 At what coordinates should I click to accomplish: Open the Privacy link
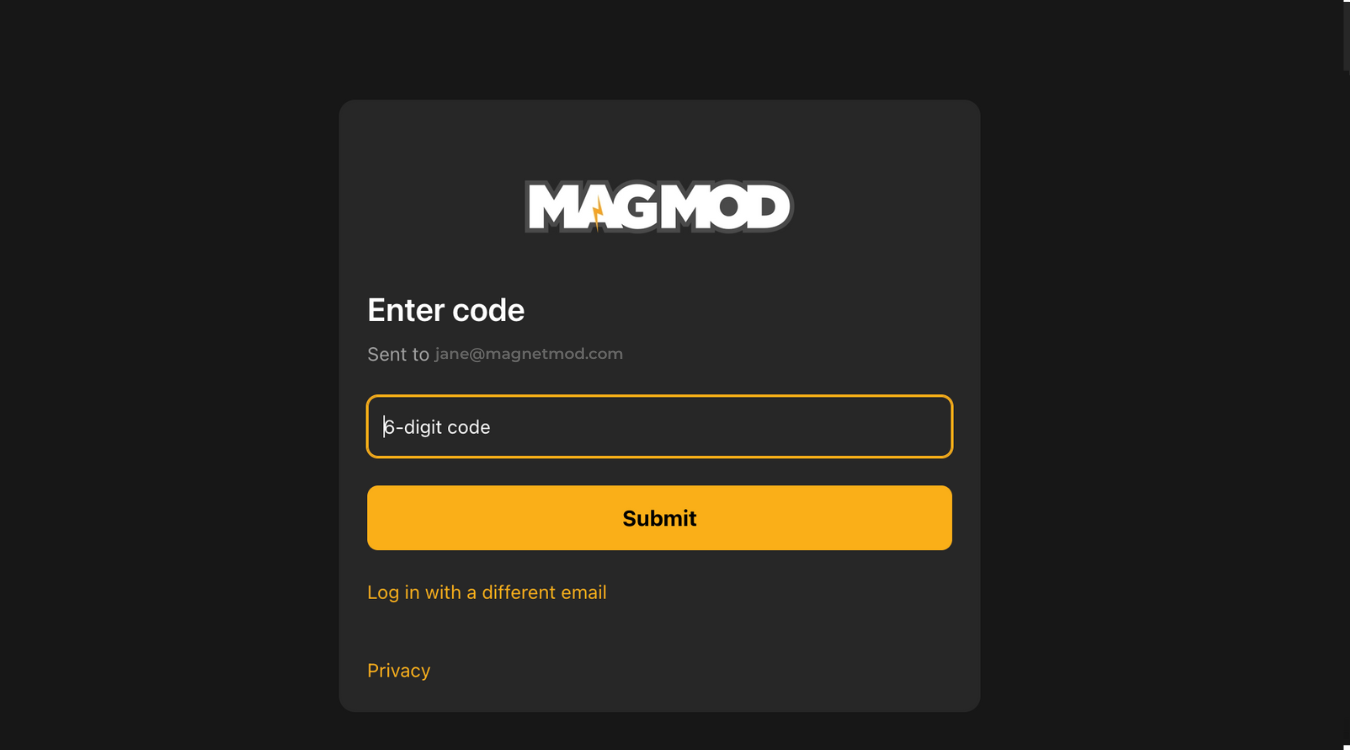398,670
